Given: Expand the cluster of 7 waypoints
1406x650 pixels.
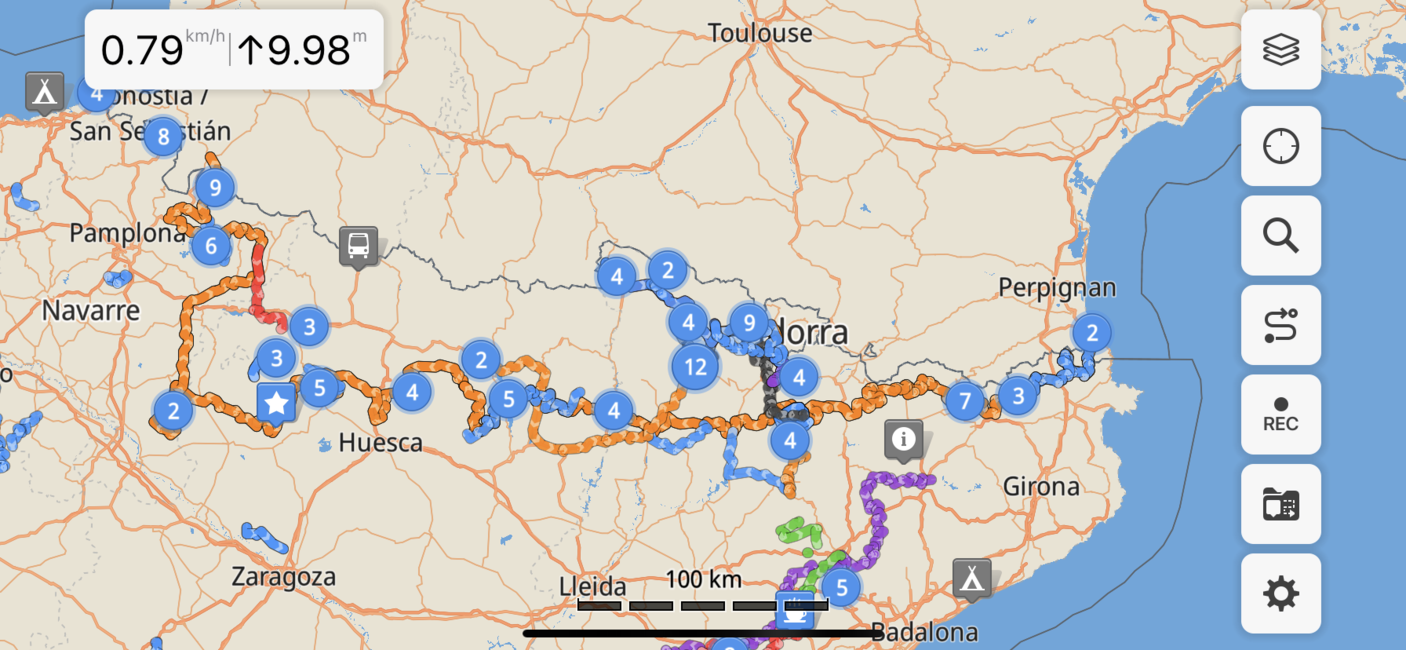Looking at the screenshot, I should pyautogui.click(x=965, y=401).
